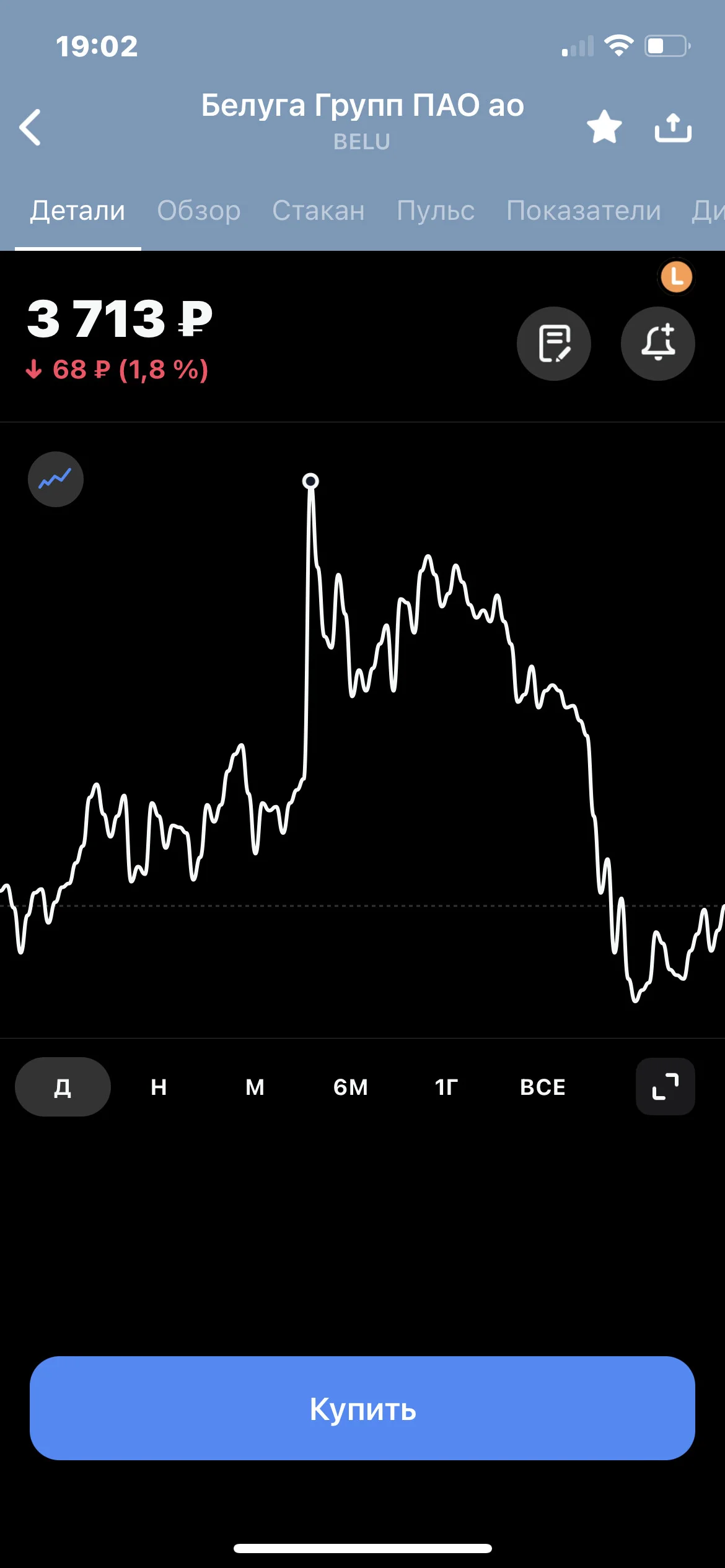Viewport: 725px width, 1568px height.
Task: Switch chart to the Н week period
Action: 159,1086
